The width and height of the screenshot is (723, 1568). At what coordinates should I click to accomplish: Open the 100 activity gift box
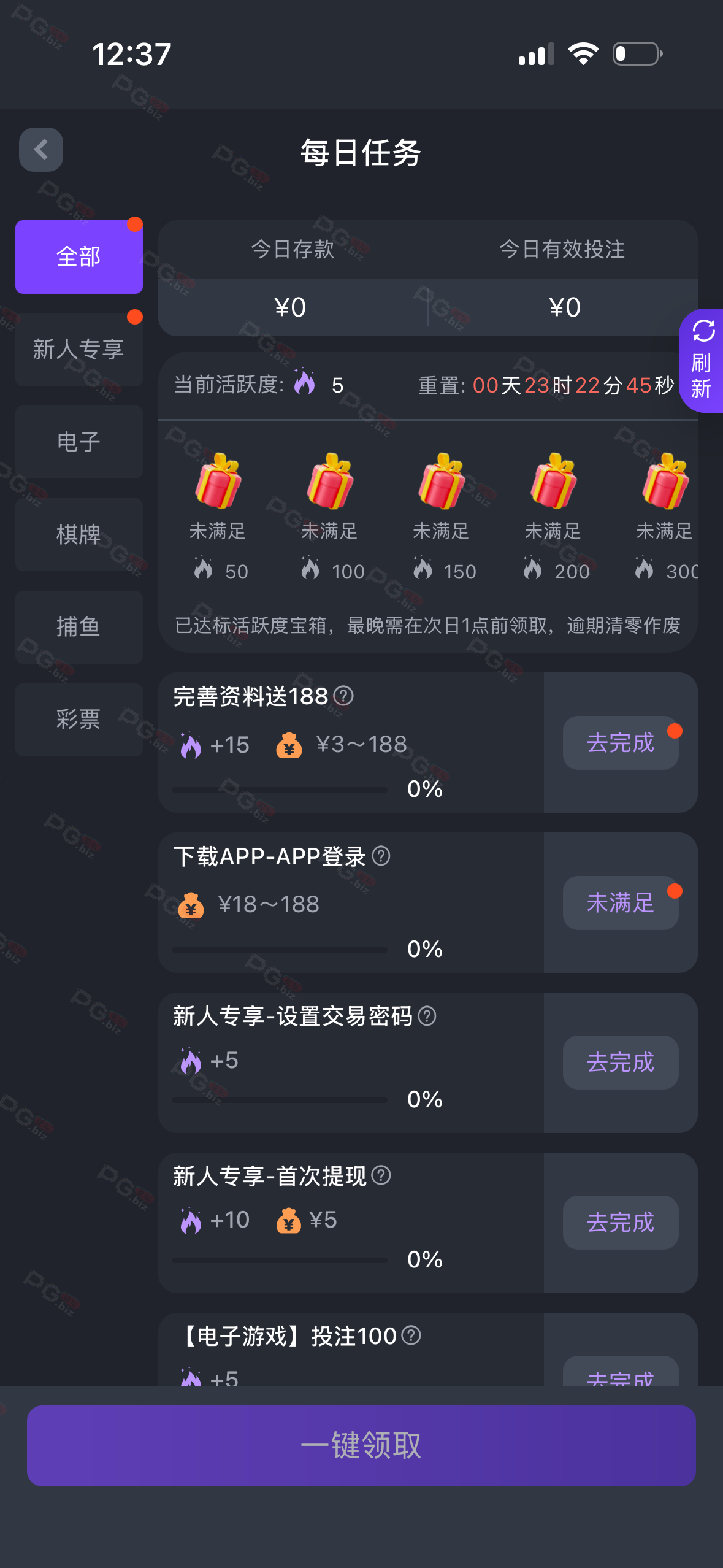[330, 482]
